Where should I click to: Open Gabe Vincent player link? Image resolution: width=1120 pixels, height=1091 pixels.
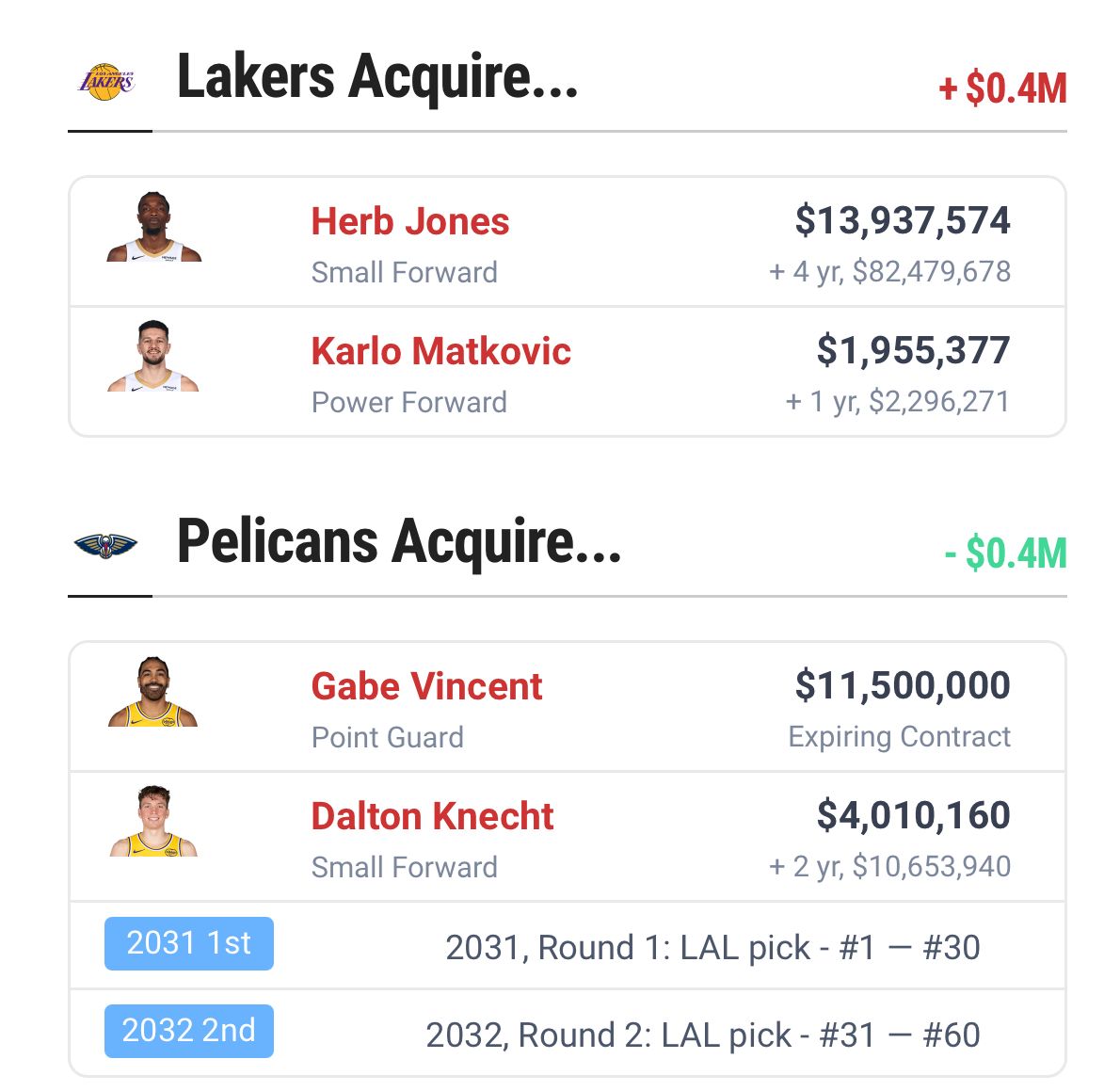[x=426, y=686]
